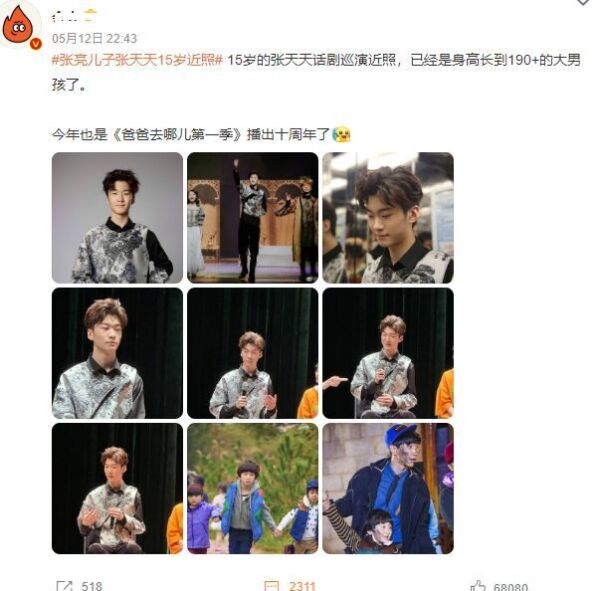This screenshot has height=591, width=600.
Task: Open the #张亮儿子张天天15岁近照# hashtag link
Action: 136,60
